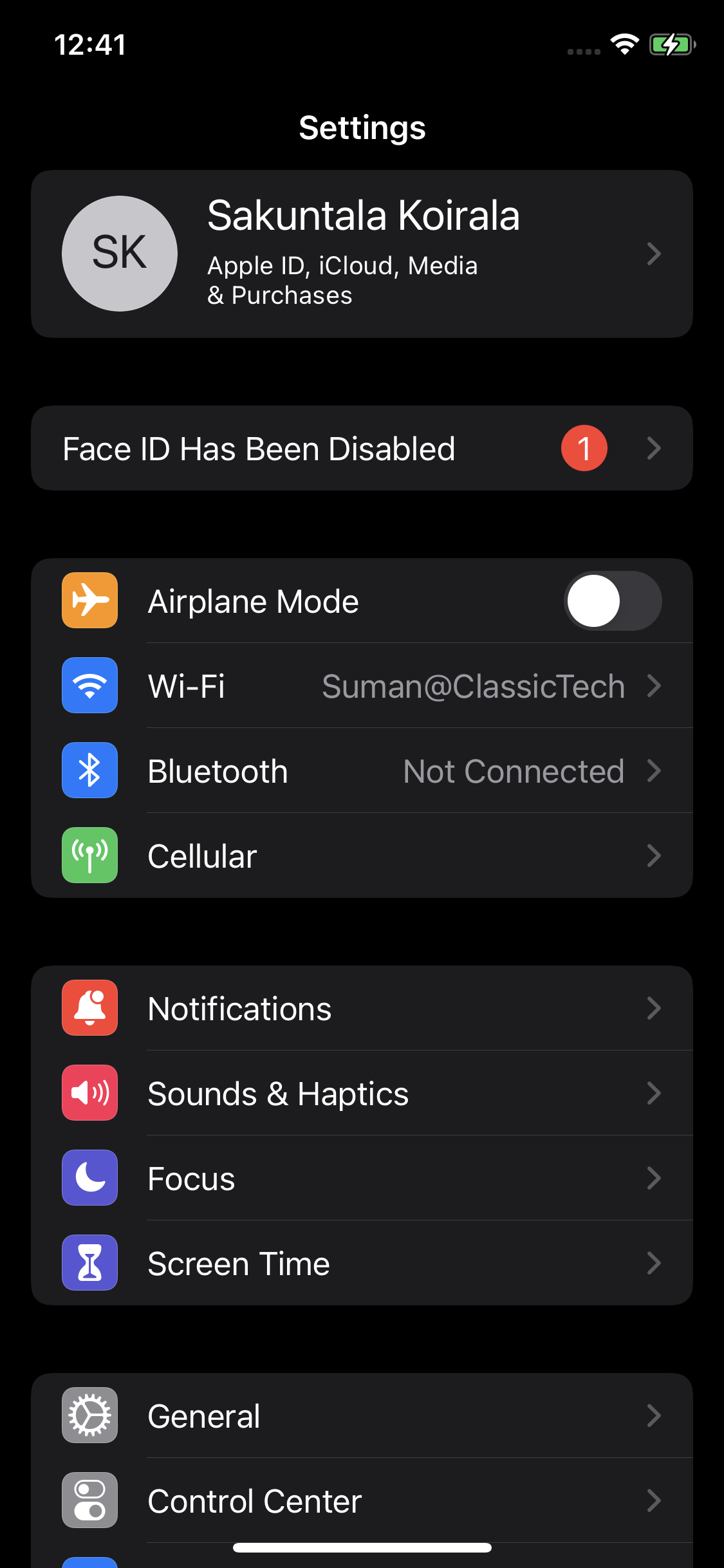Open the Sakuntala Koirala Apple ID profile
The height and width of the screenshot is (1568, 724).
coord(362,254)
